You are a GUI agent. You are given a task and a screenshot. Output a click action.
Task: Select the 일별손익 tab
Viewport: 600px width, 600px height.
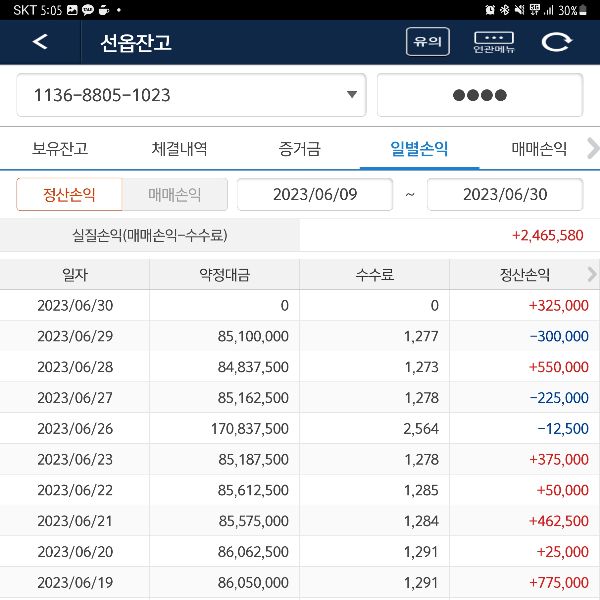coord(419,149)
